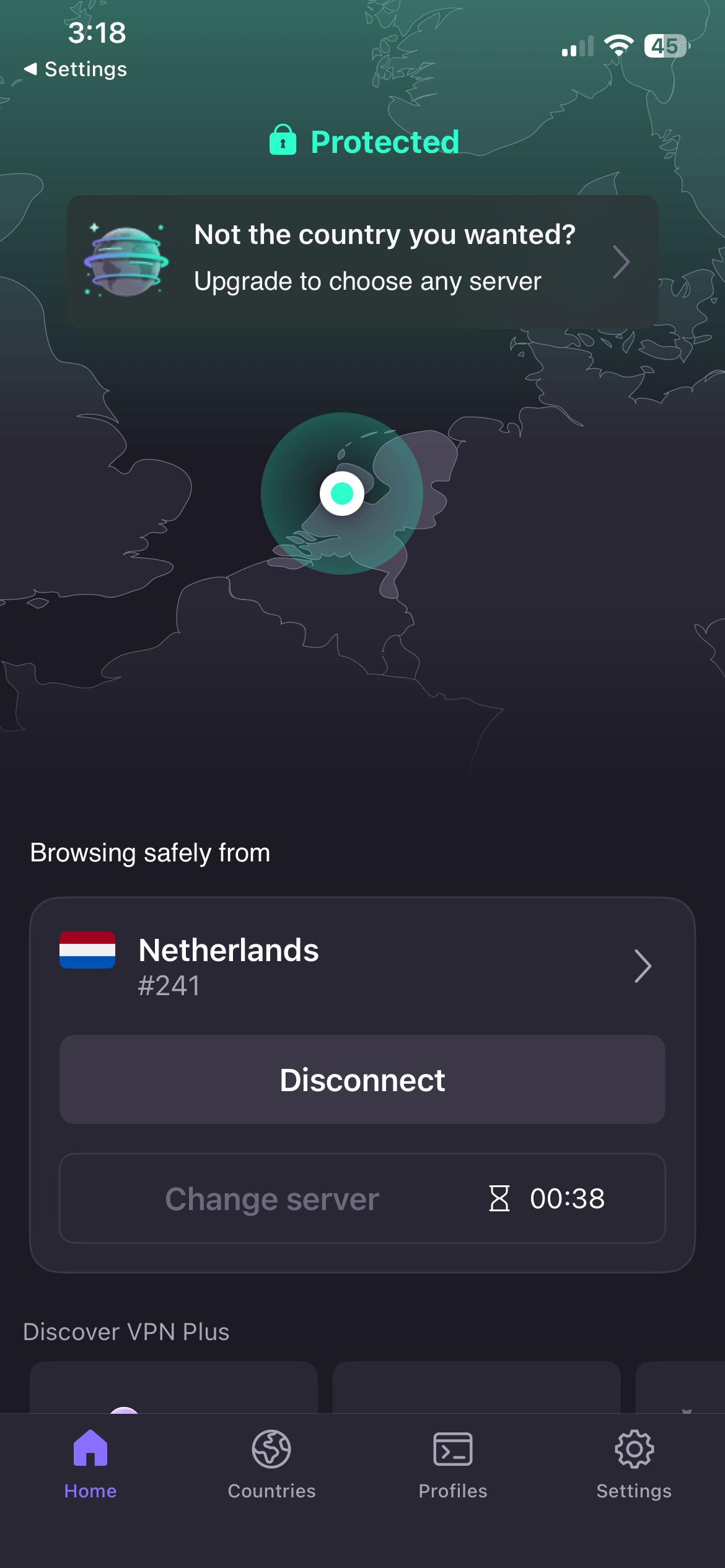
Task: Switch to the Countries tab
Action: click(271, 1464)
